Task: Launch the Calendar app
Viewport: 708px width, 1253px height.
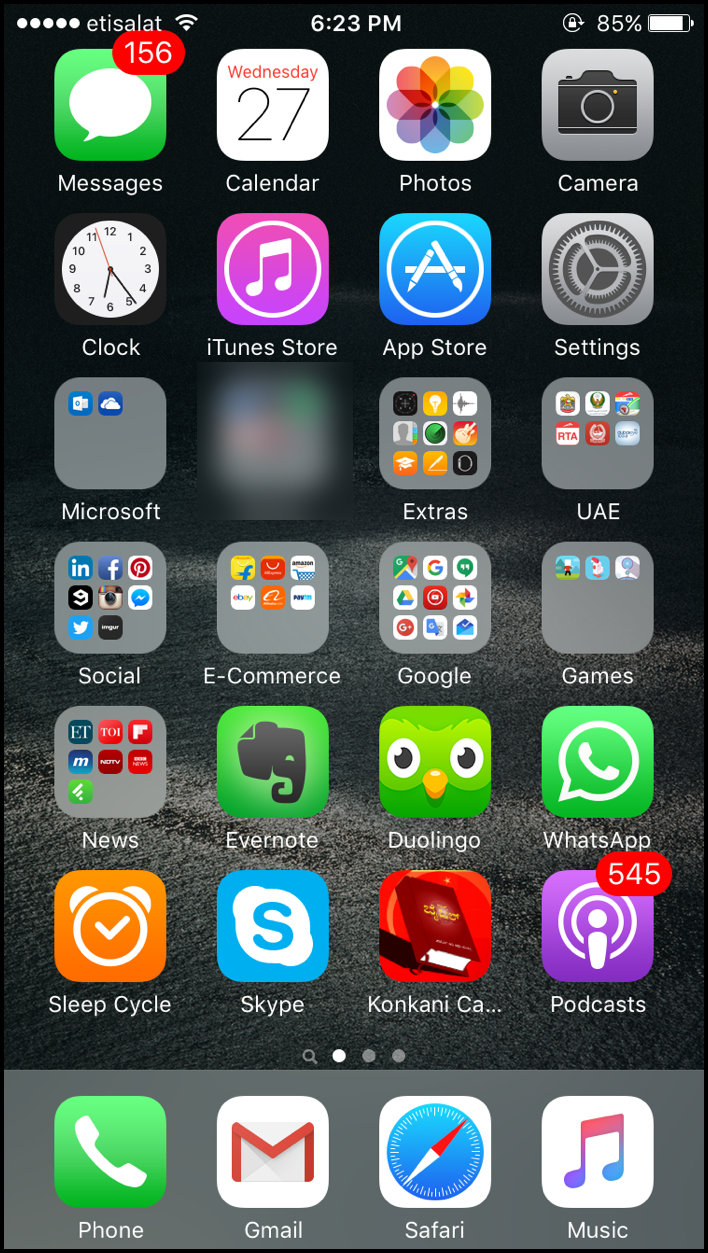Action: click(x=272, y=105)
